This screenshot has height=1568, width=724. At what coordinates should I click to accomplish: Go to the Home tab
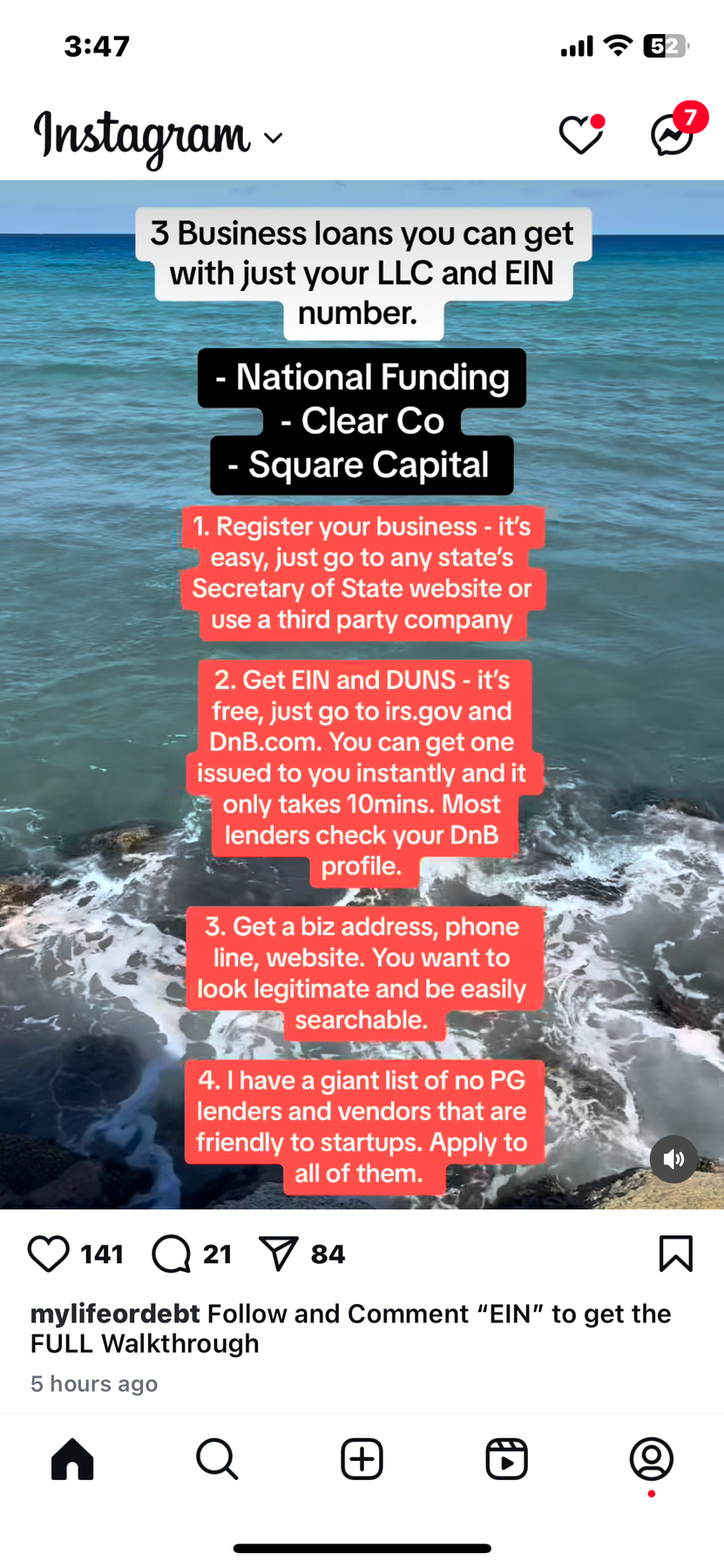tap(72, 1459)
